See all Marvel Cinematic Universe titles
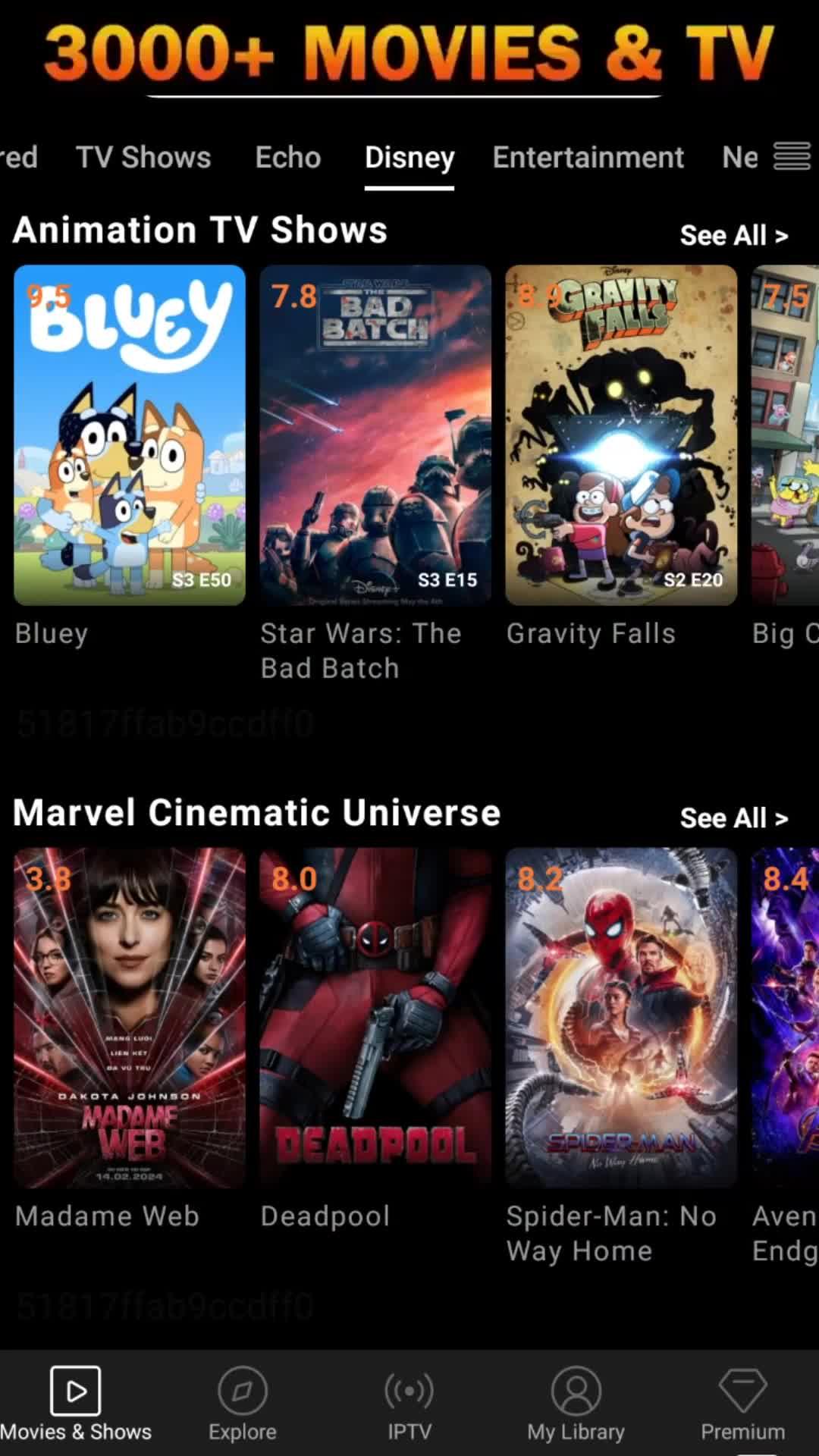Viewport: 819px width, 1456px height. tap(733, 818)
